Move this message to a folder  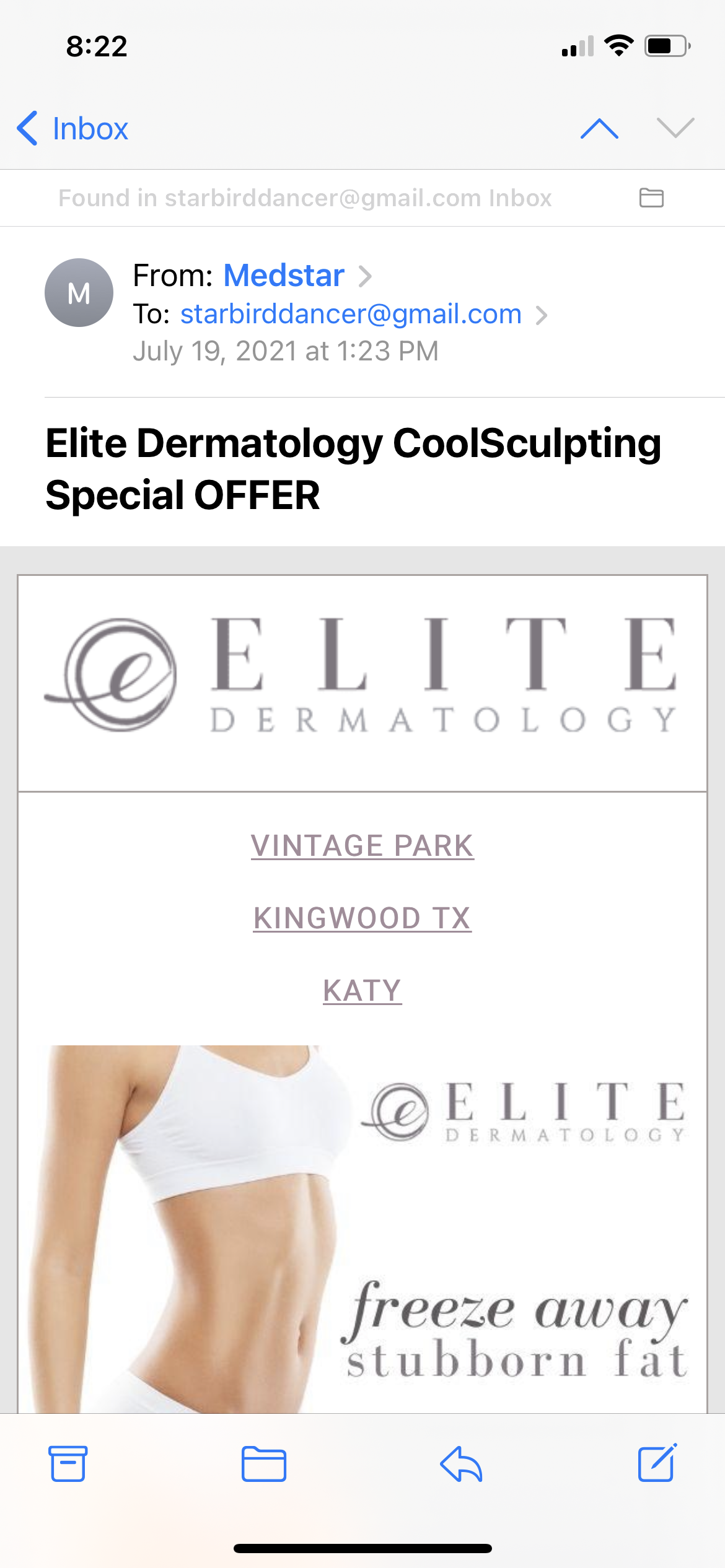pyautogui.click(x=264, y=1464)
